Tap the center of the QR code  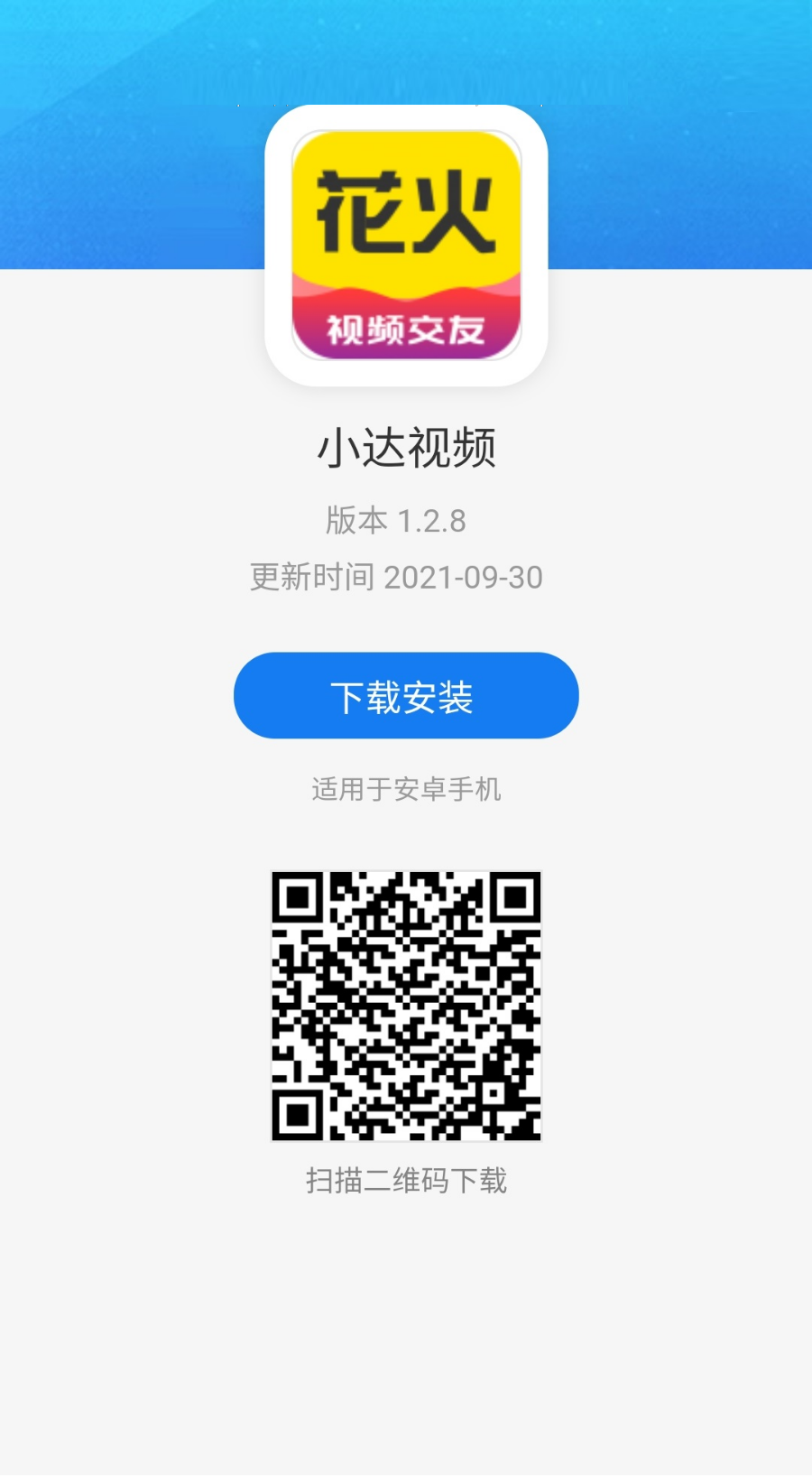click(405, 1007)
